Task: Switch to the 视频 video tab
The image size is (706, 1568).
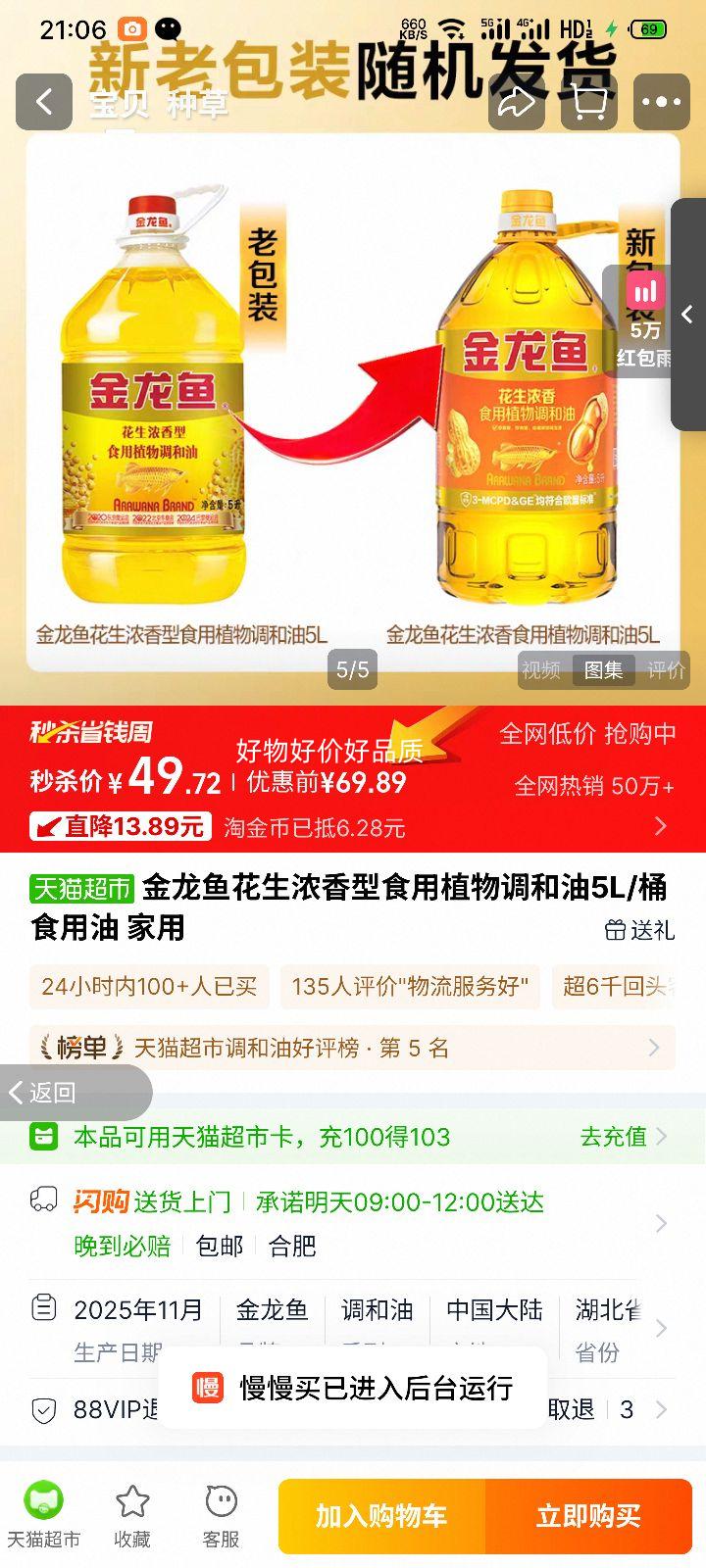Action: click(540, 671)
